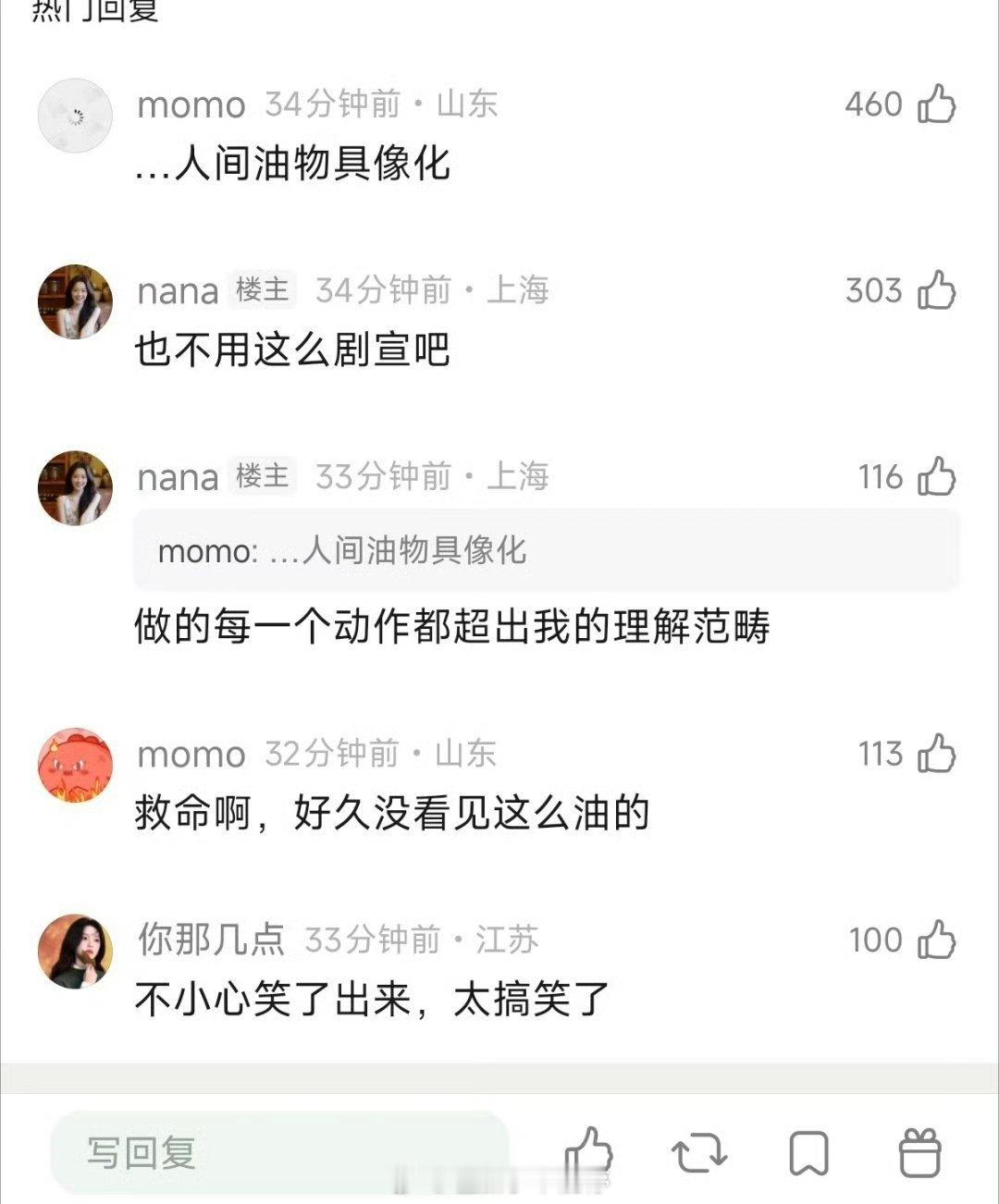The height and width of the screenshot is (1204, 999).
Task: Open nana's profile via the username
Action: (179, 289)
